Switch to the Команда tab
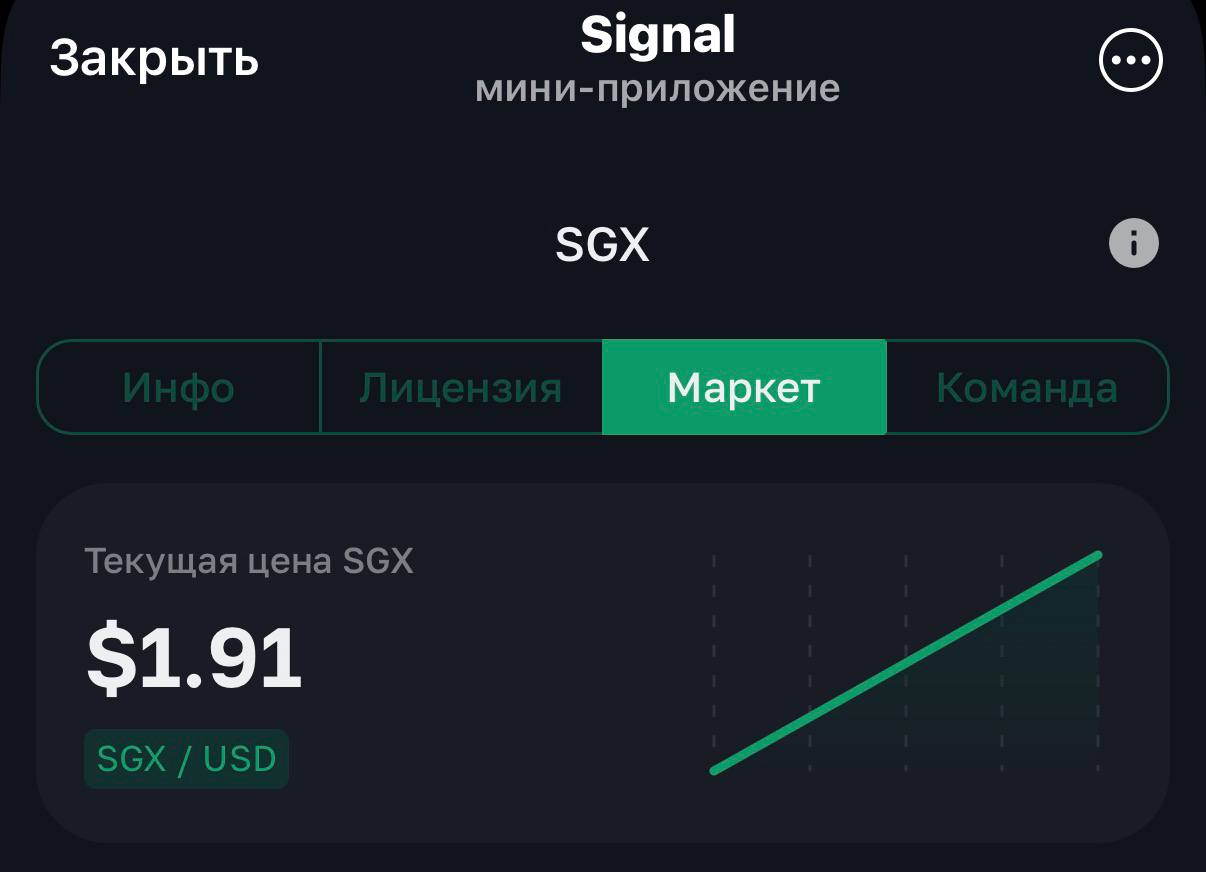 point(1027,387)
